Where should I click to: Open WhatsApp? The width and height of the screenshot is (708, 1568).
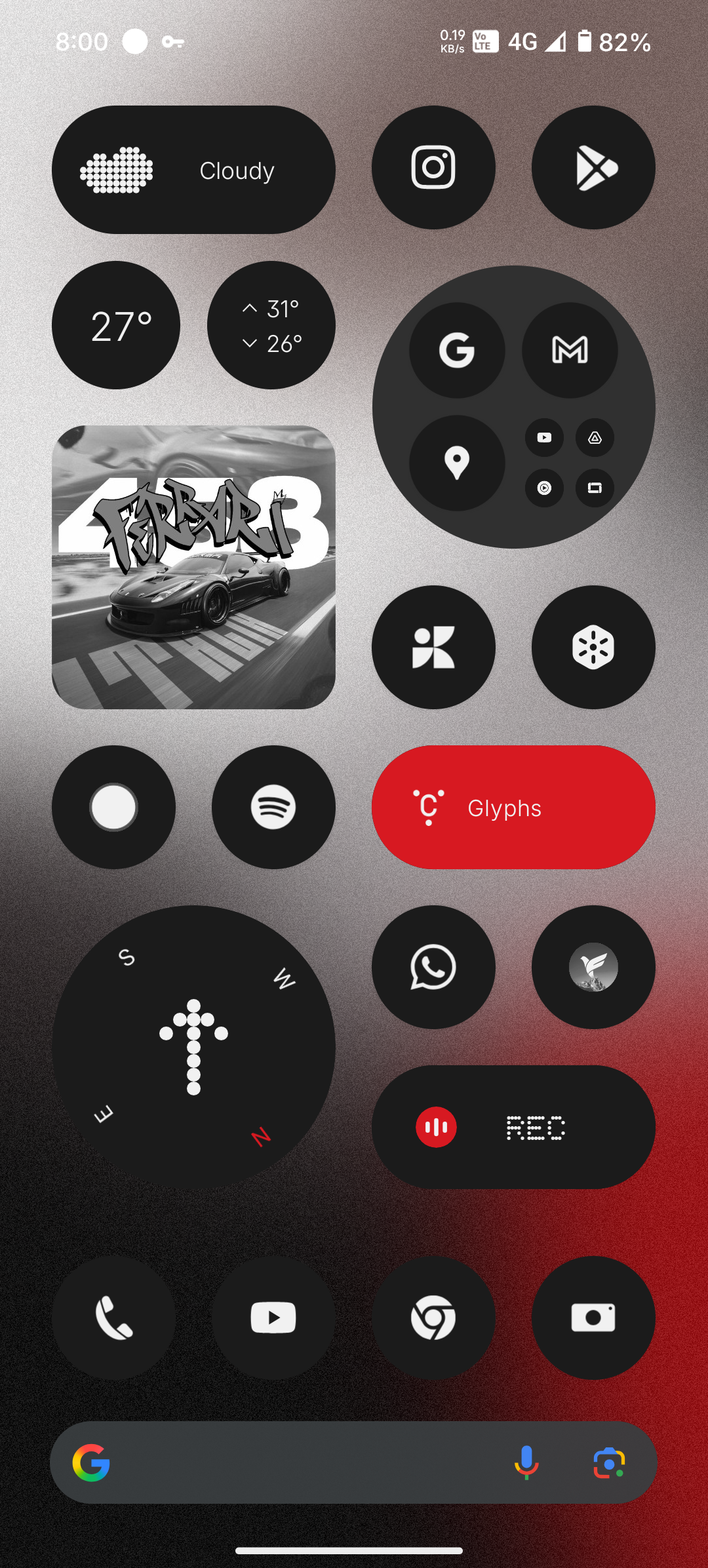click(x=433, y=967)
